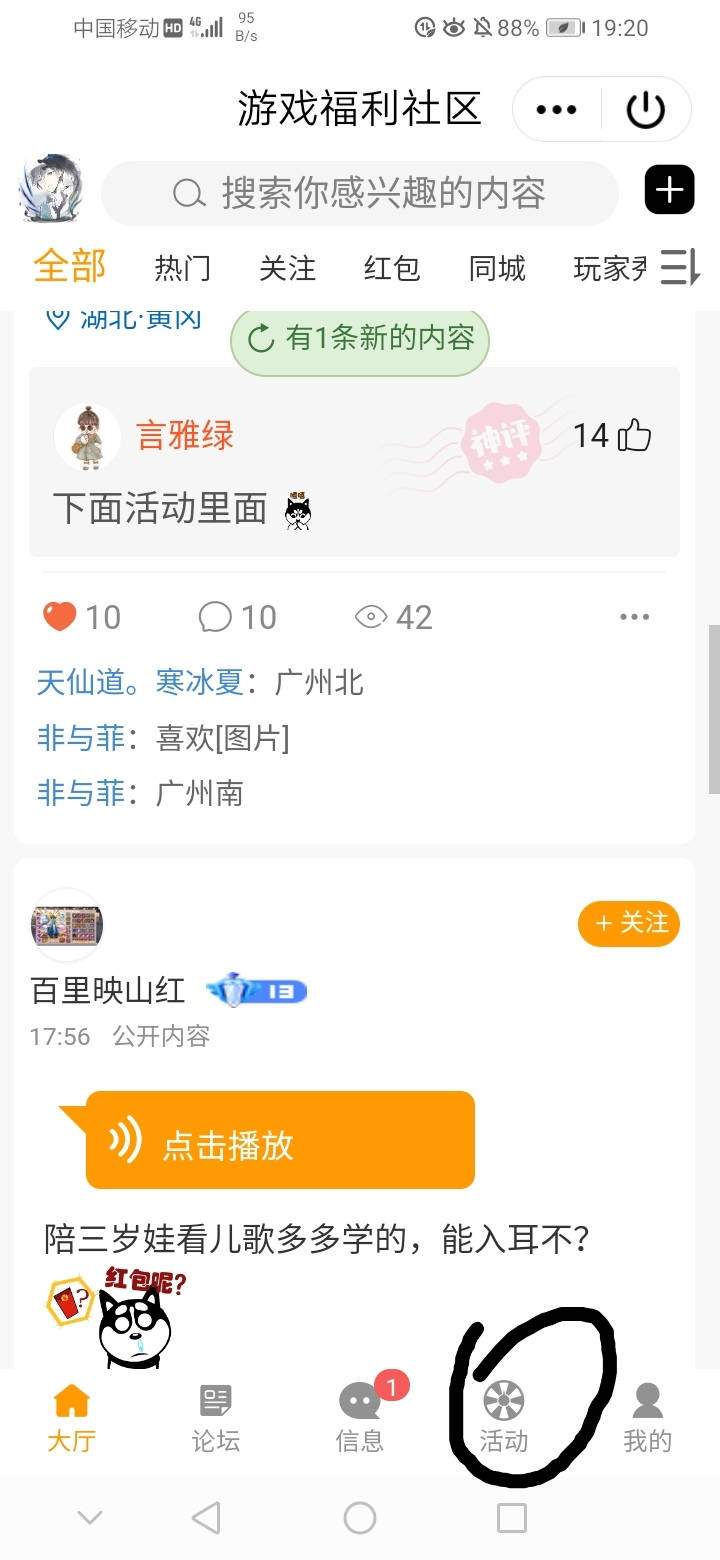720x1560 pixels.
Task: Play the voice clip 点击播放
Action: (x=280, y=1141)
